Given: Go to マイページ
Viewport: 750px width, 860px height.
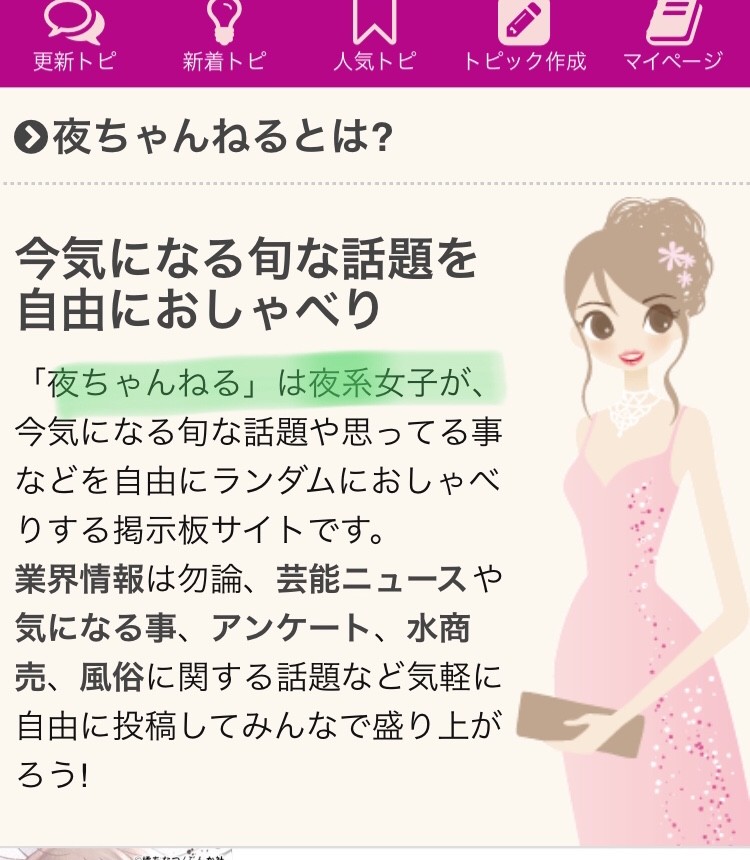Looking at the screenshot, I should (672, 38).
